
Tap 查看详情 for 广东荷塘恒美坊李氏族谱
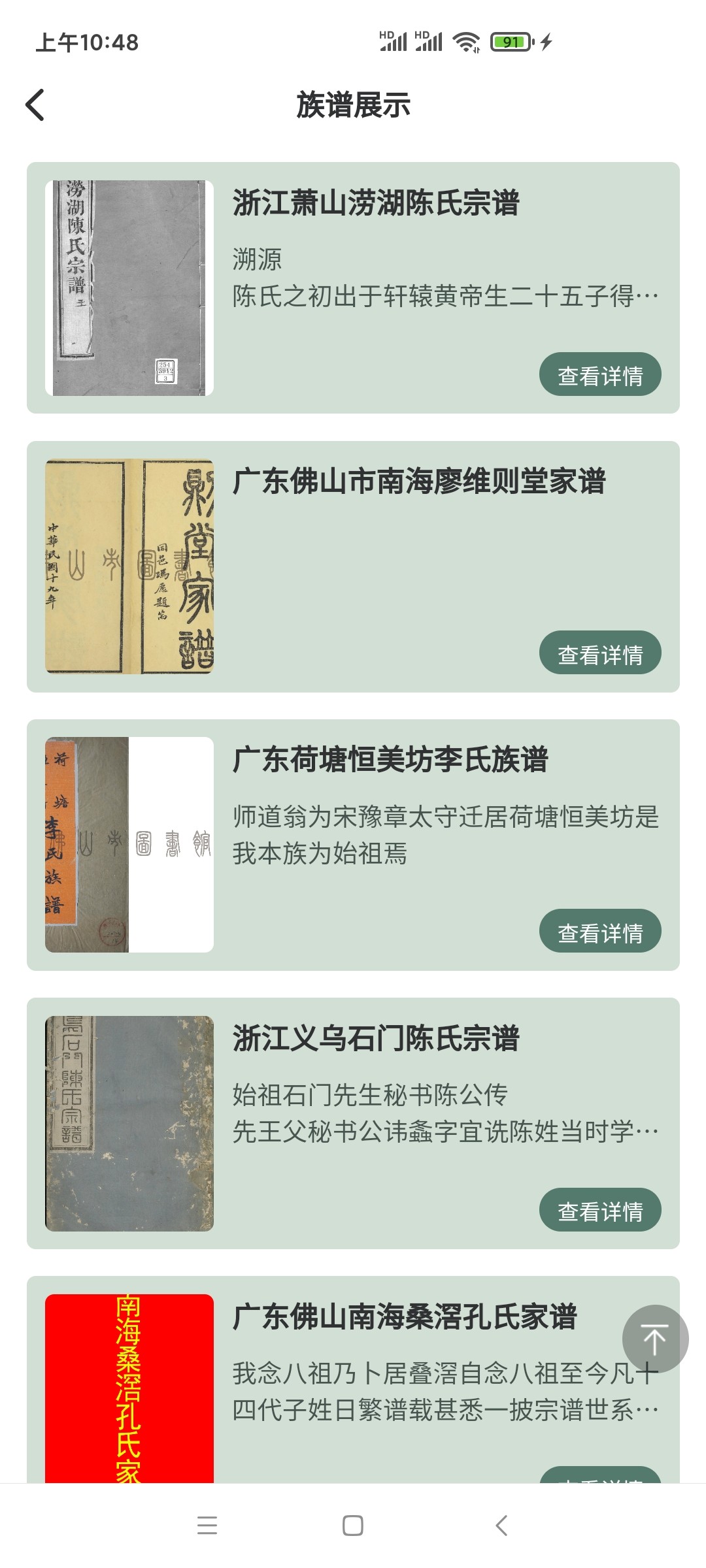pyautogui.click(x=600, y=931)
